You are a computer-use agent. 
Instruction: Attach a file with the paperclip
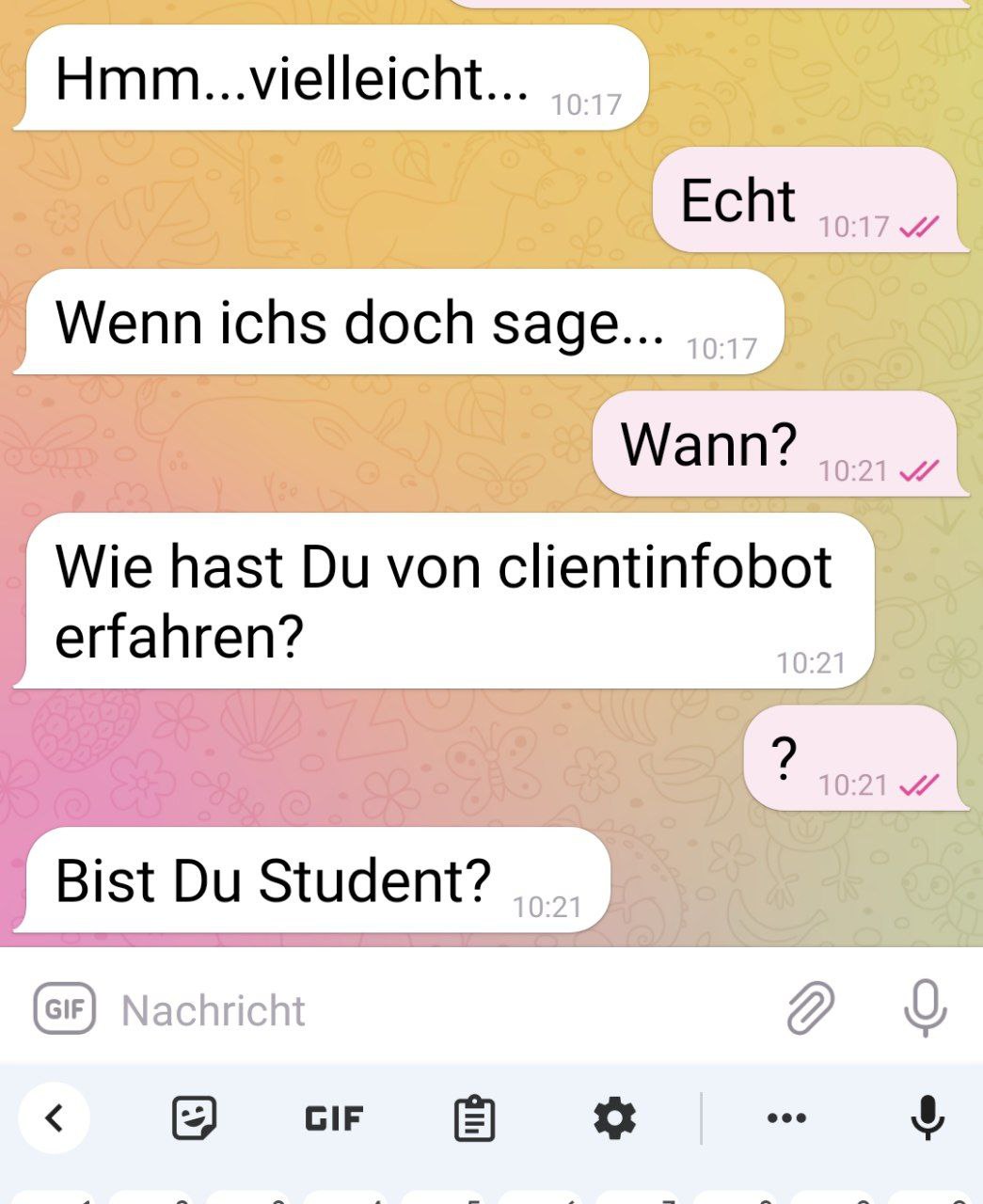(x=810, y=1007)
